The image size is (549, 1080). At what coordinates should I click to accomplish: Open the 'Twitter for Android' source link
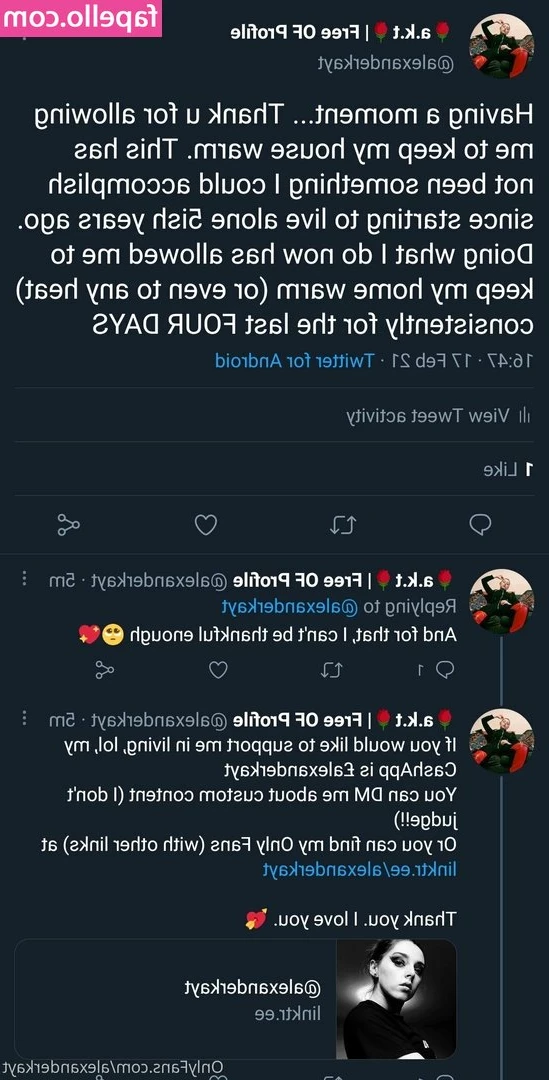295,360
